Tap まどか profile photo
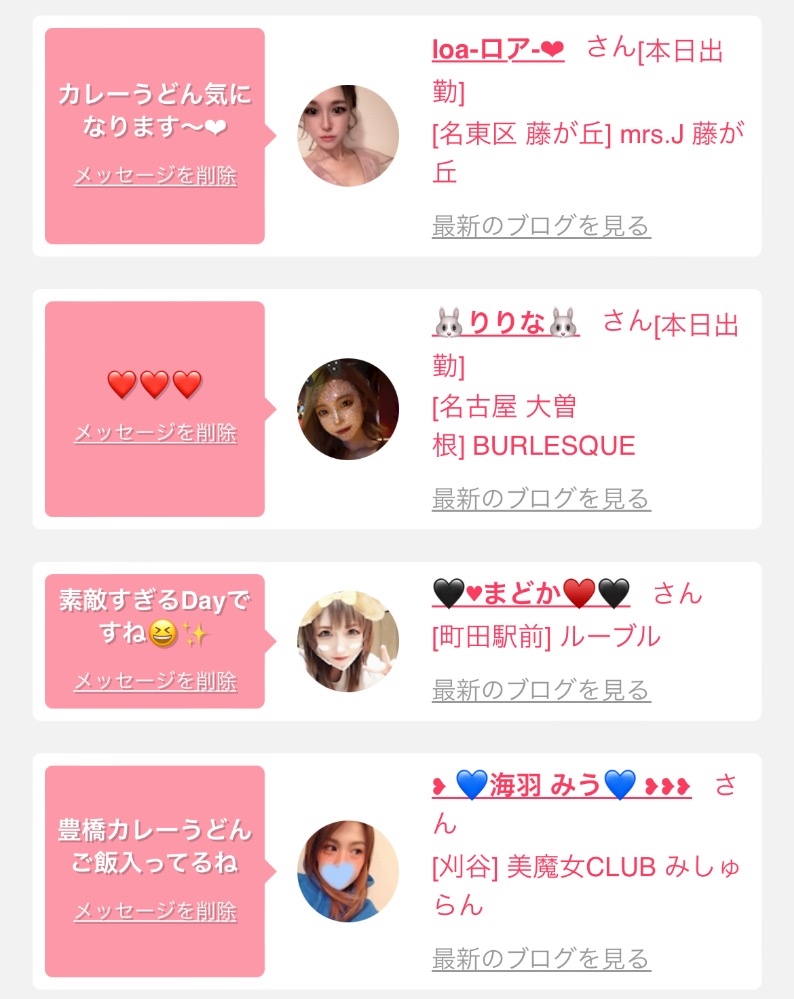The width and height of the screenshot is (794, 999). click(348, 642)
